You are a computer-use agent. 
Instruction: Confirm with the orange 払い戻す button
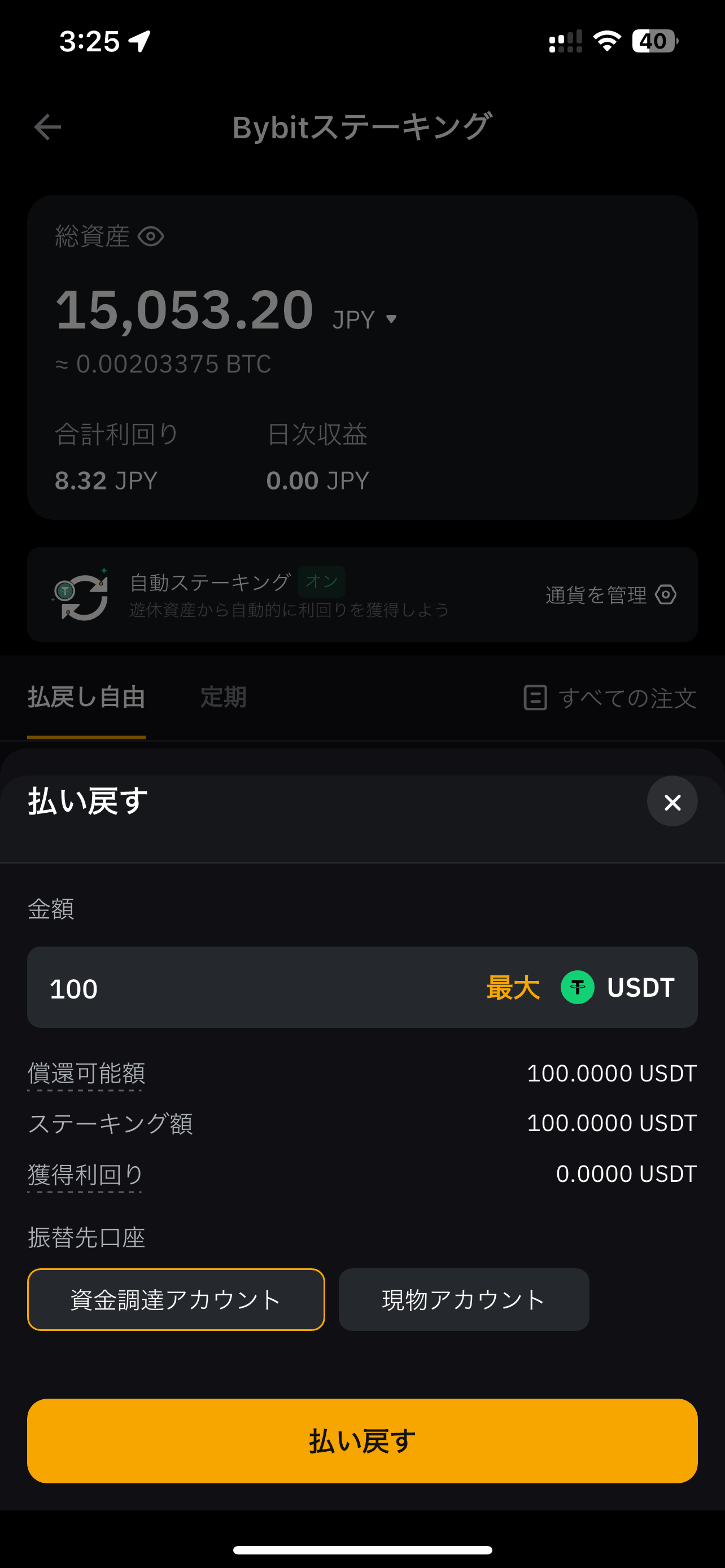click(x=362, y=1441)
